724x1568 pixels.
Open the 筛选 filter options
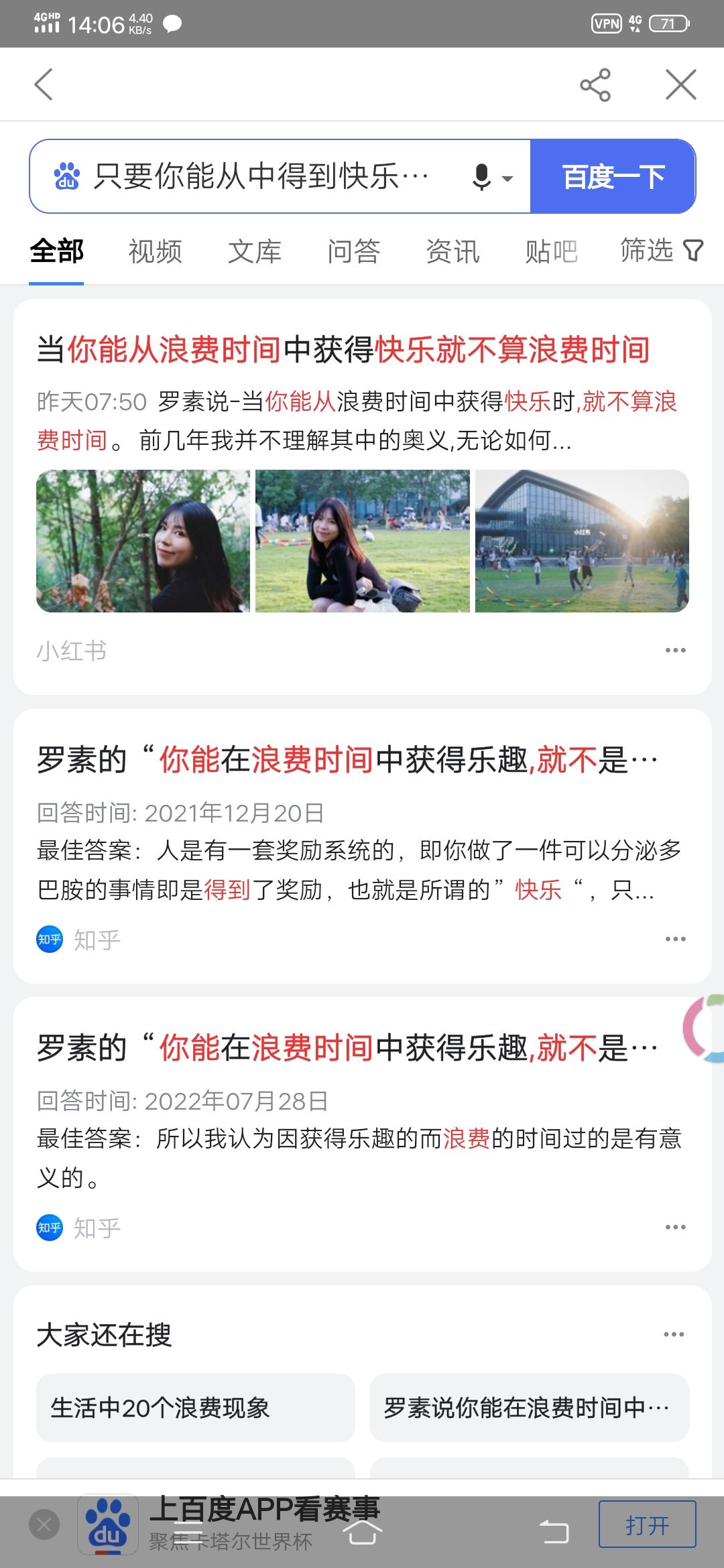[x=660, y=251]
